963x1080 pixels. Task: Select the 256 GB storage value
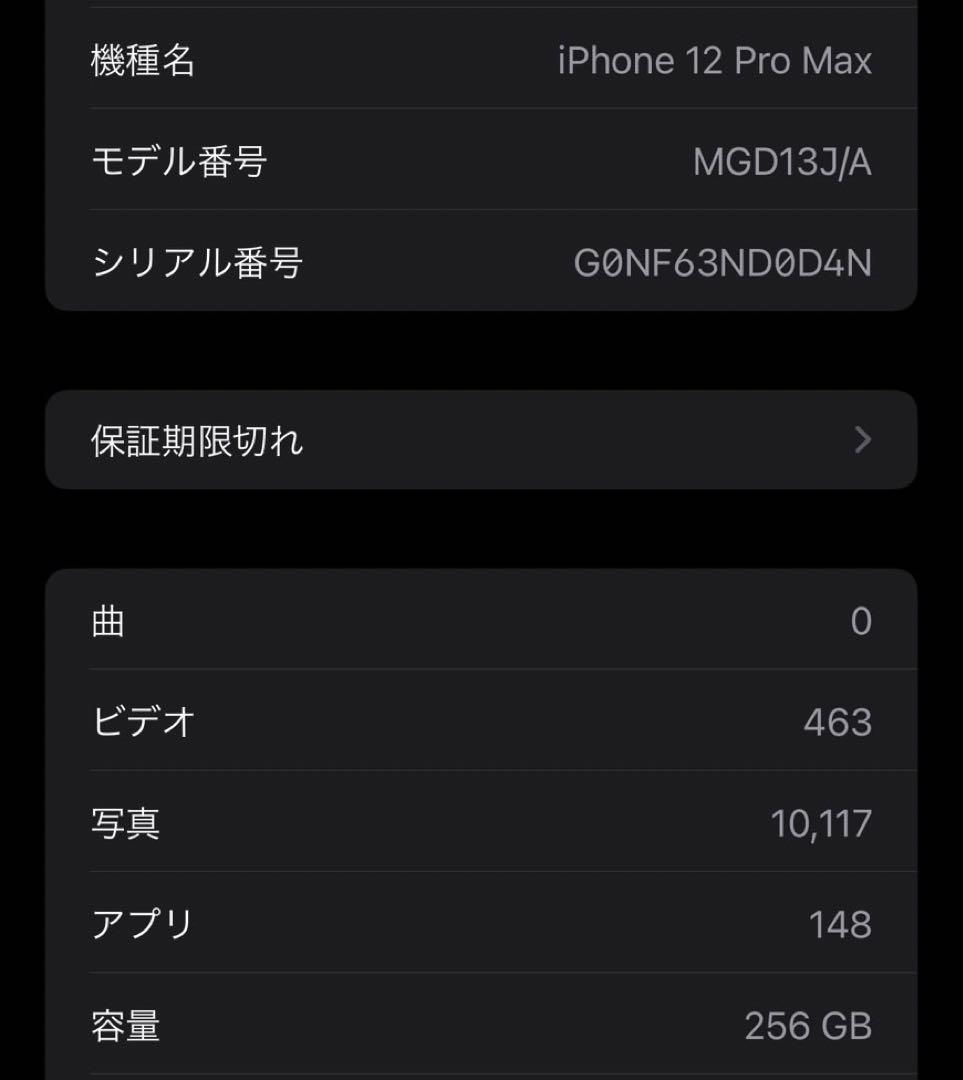807,1026
